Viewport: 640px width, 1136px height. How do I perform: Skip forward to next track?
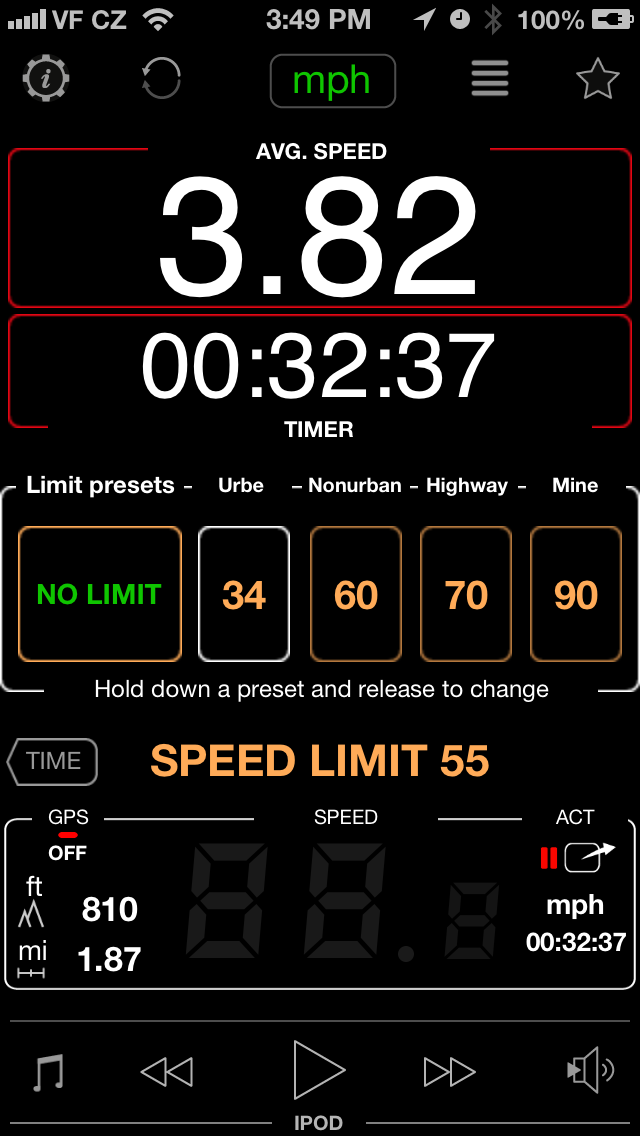tap(449, 1072)
